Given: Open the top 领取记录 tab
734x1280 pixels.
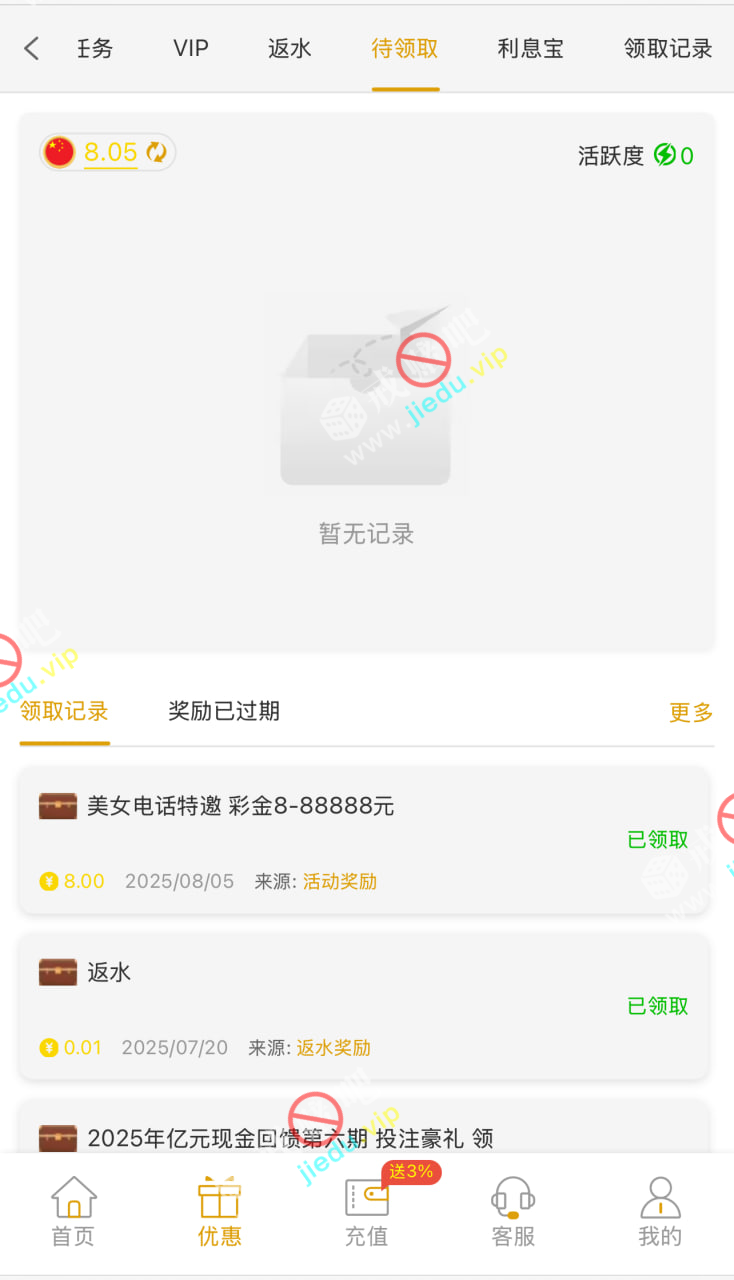Looking at the screenshot, I should coord(668,48).
